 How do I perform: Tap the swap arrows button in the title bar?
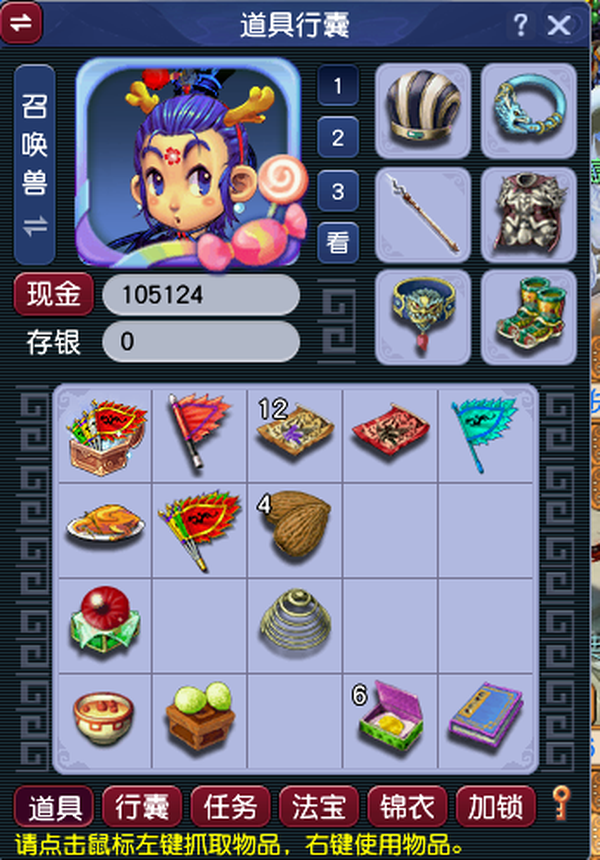click(23, 25)
